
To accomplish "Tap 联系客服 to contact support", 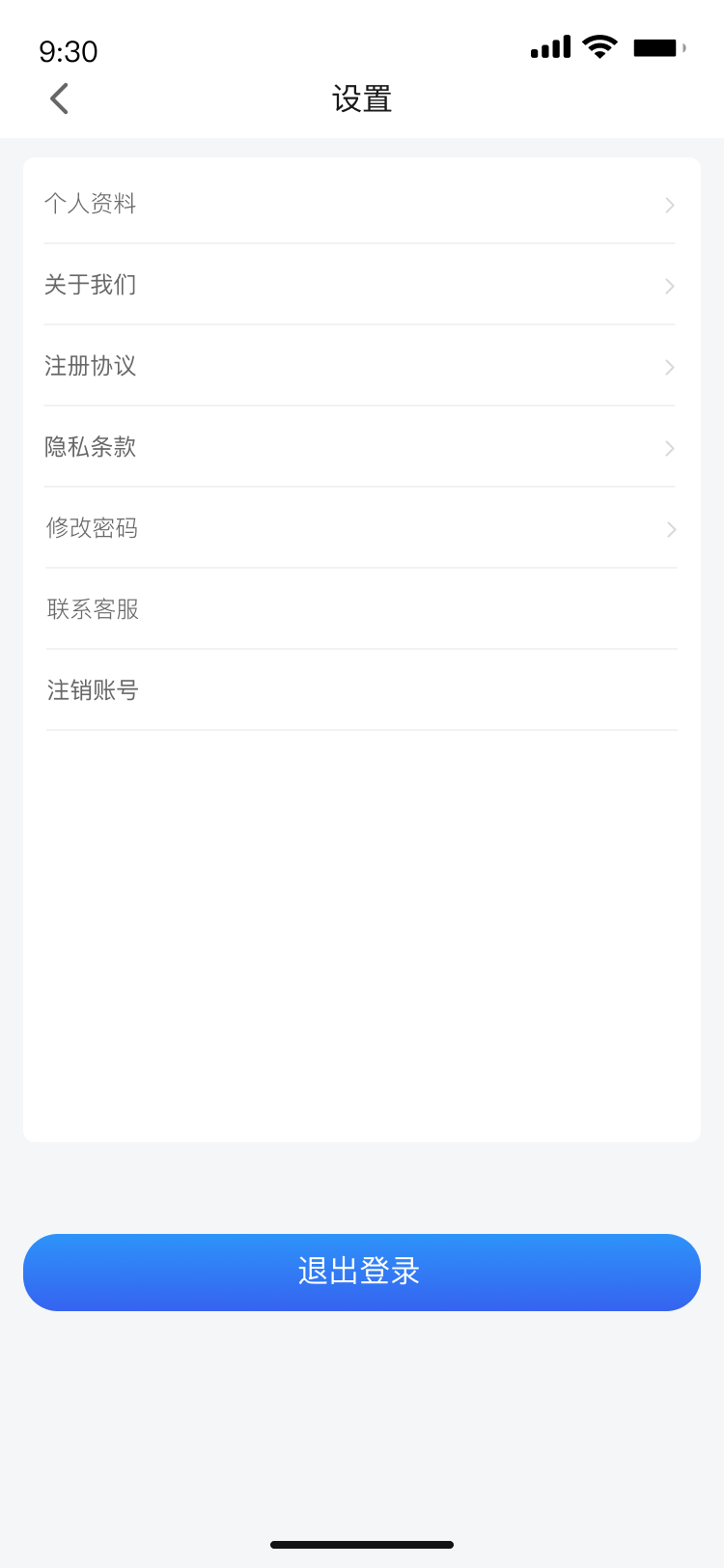I will pyautogui.click(x=359, y=609).
